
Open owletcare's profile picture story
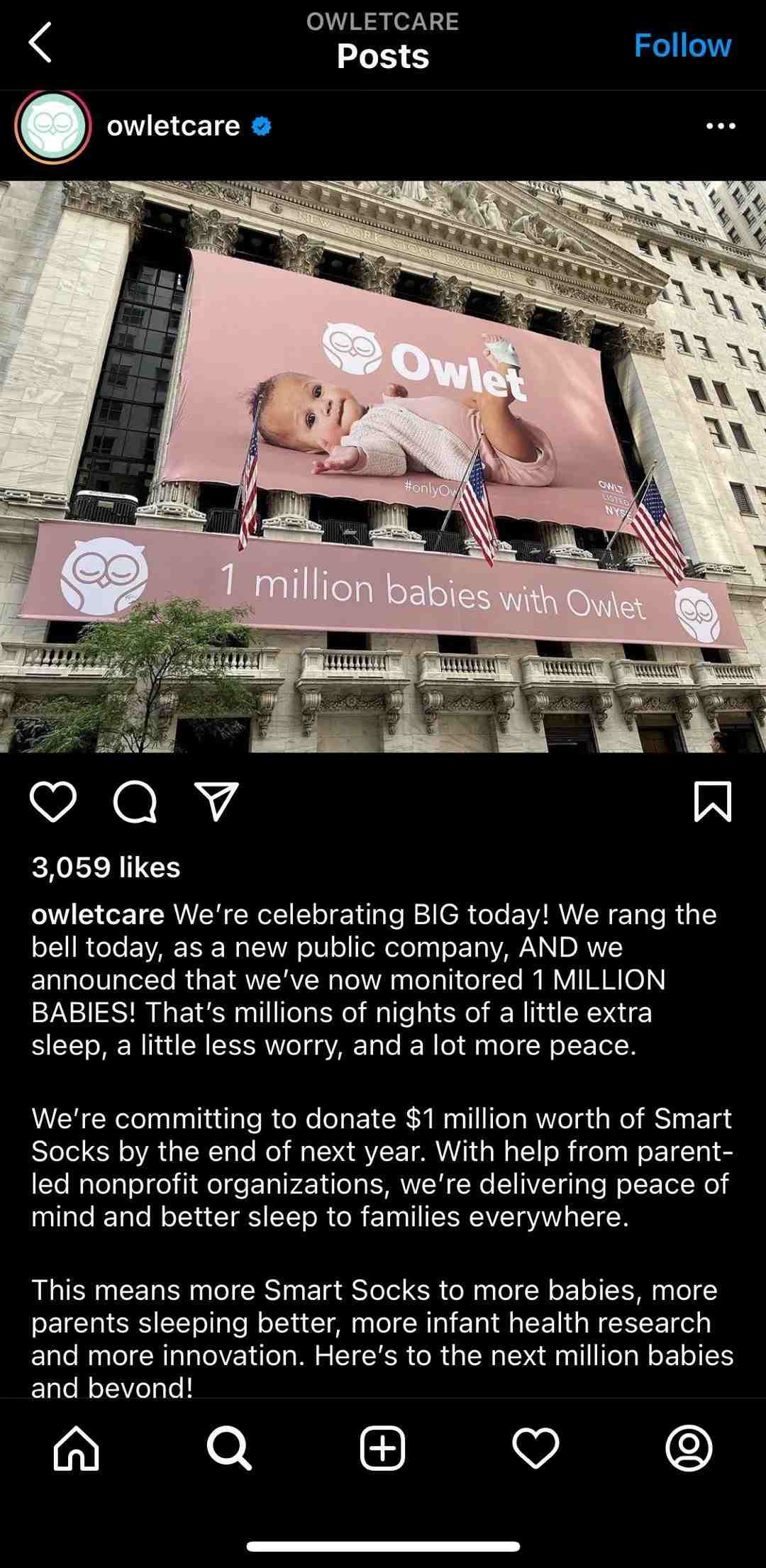[x=53, y=127]
